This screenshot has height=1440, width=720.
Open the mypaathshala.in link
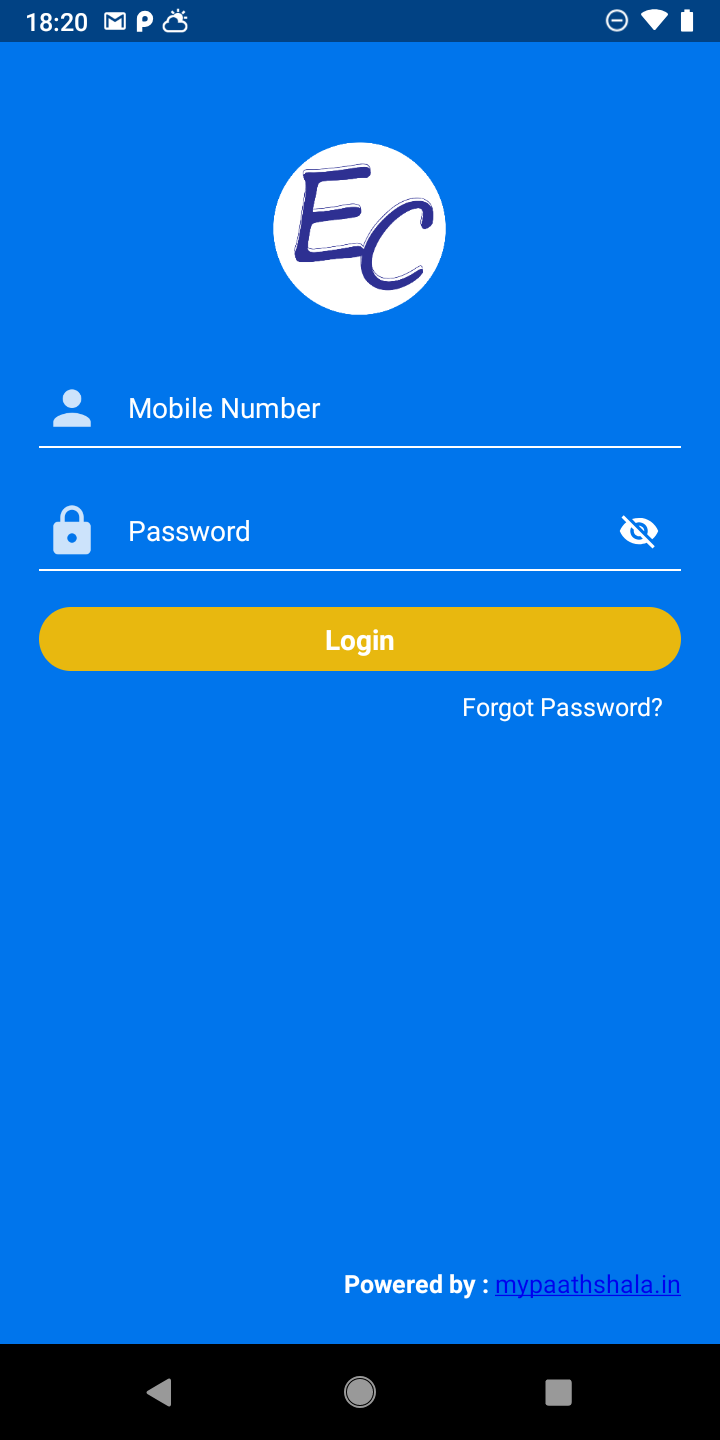click(588, 1285)
